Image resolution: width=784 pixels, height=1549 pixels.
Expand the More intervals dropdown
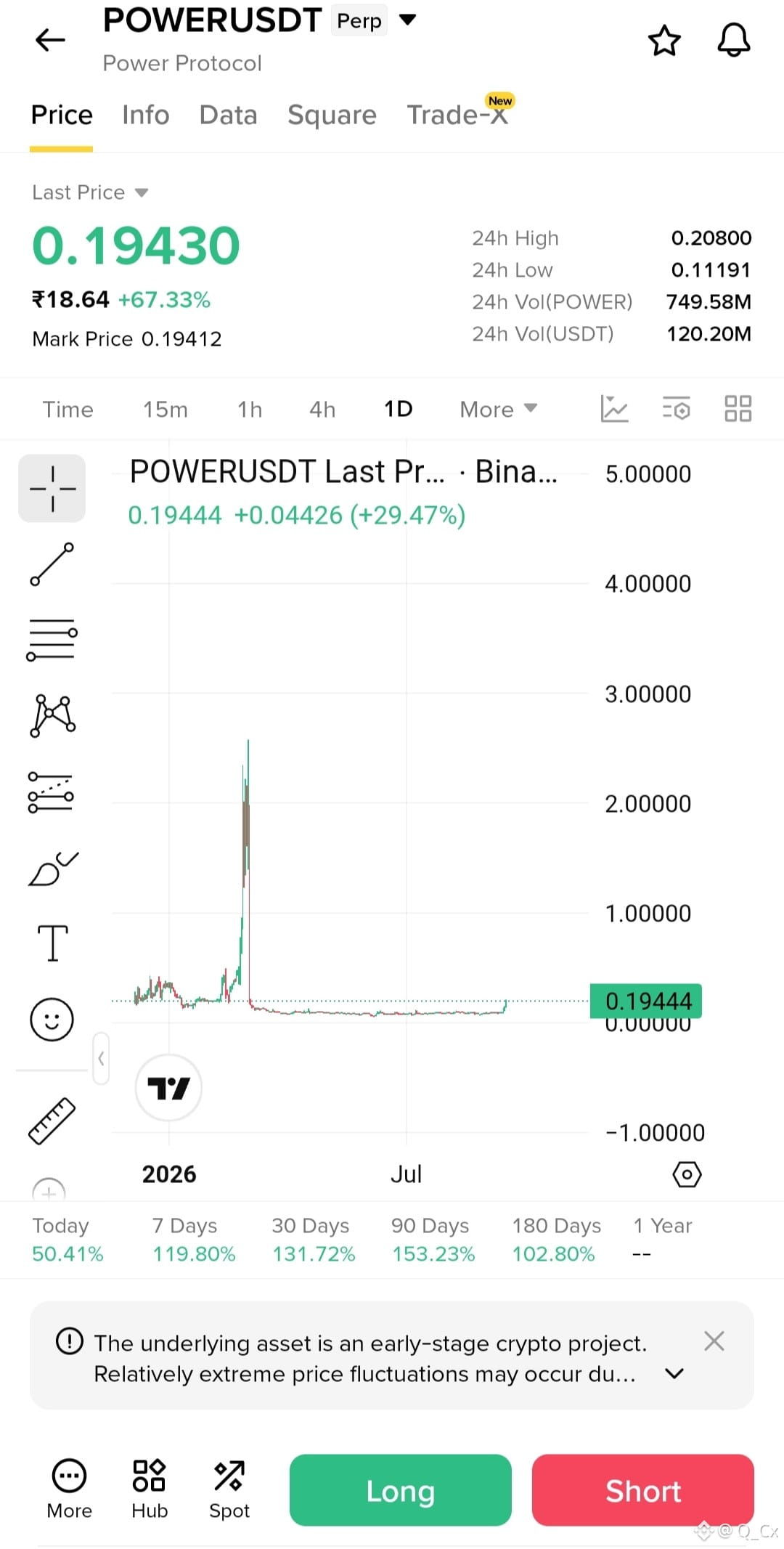coord(499,410)
